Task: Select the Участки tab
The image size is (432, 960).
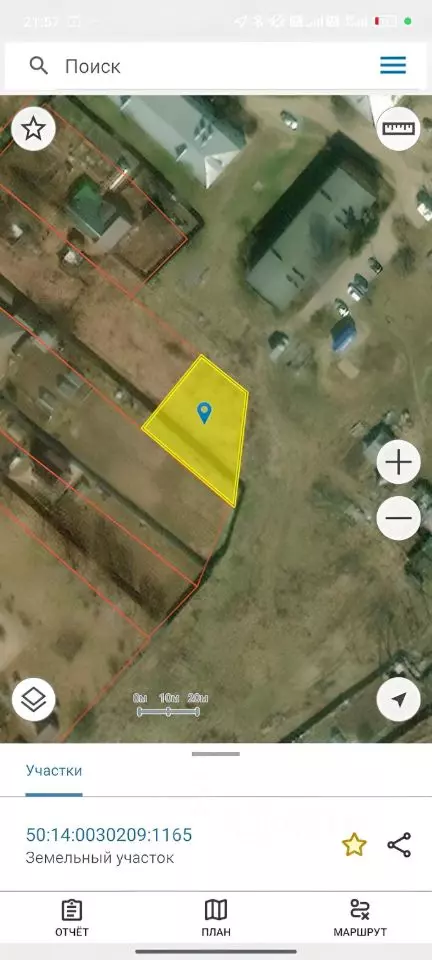Action: coord(54,770)
